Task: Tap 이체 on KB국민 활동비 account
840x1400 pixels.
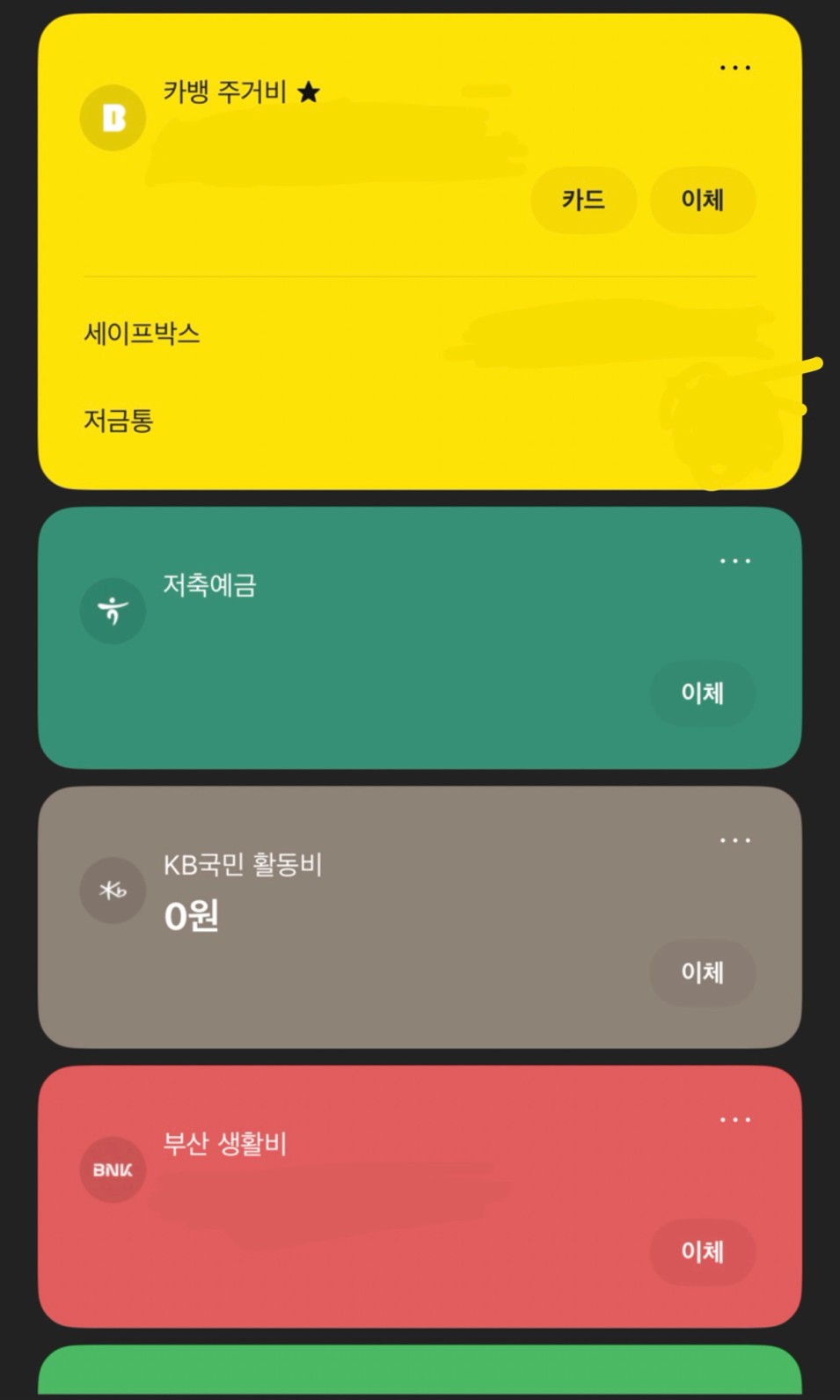Action: (702, 972)
